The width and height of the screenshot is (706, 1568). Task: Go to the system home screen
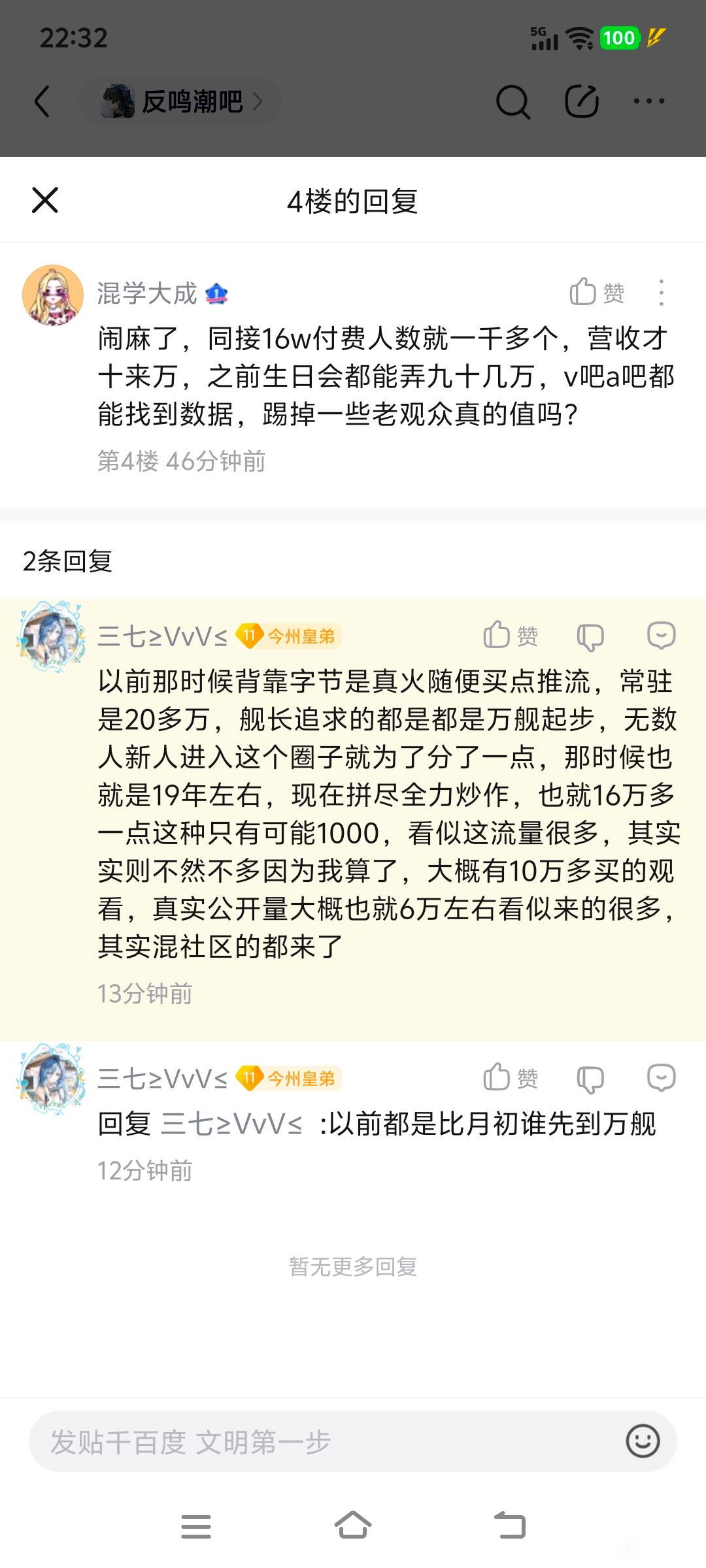(353, 1526)
